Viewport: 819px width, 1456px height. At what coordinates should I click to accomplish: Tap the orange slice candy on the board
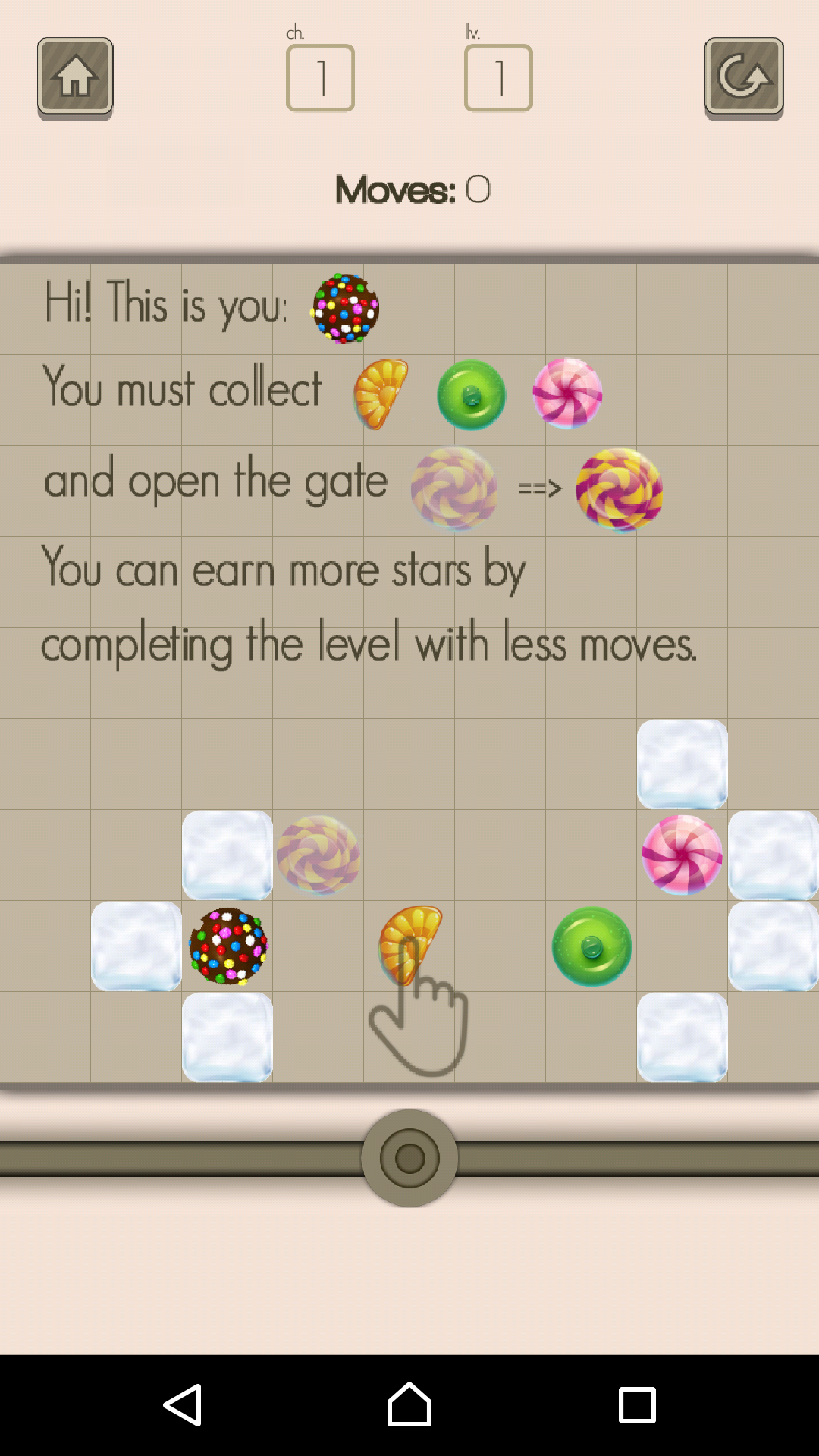[409, 944]
